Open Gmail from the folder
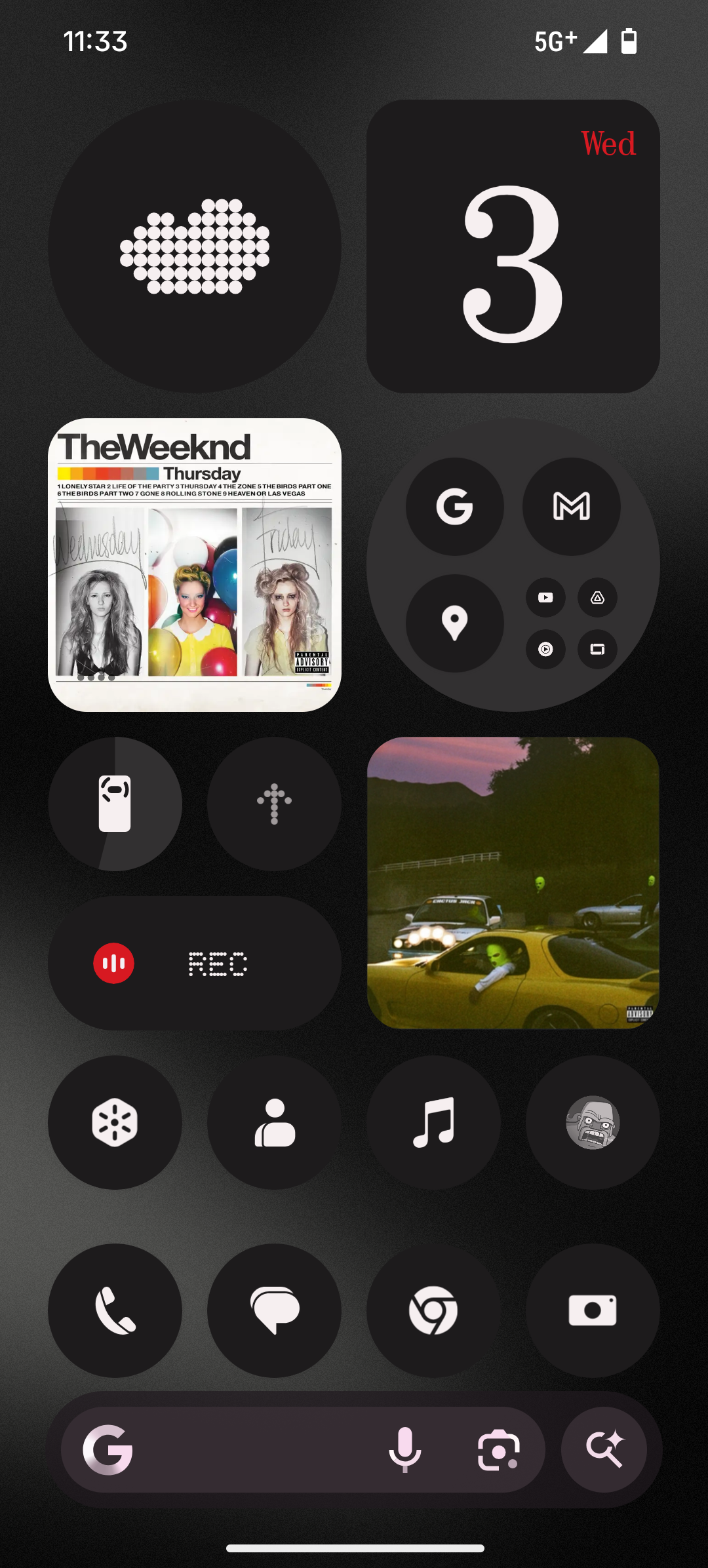 (571, 506)
